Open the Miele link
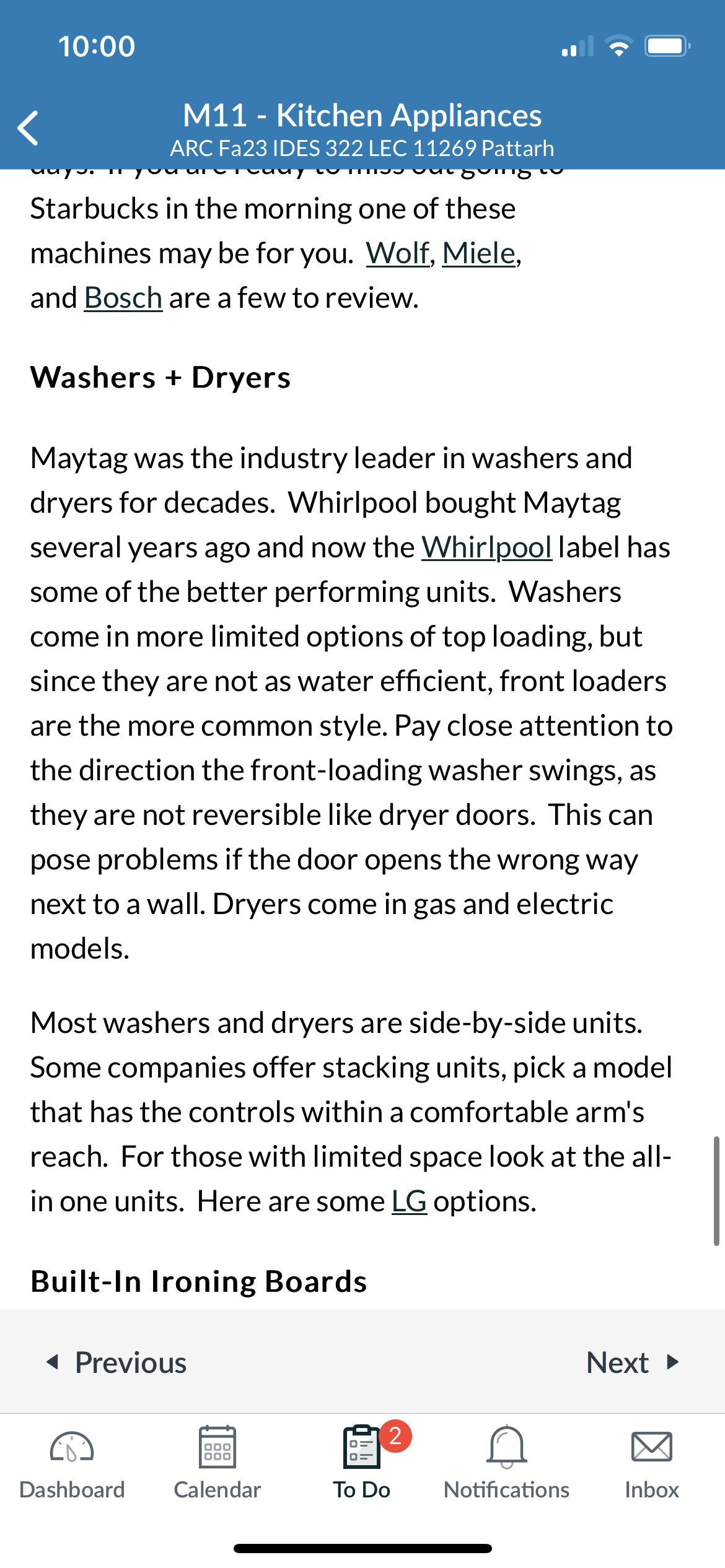Screen dimensions: 725x1568 click(479, 253)
